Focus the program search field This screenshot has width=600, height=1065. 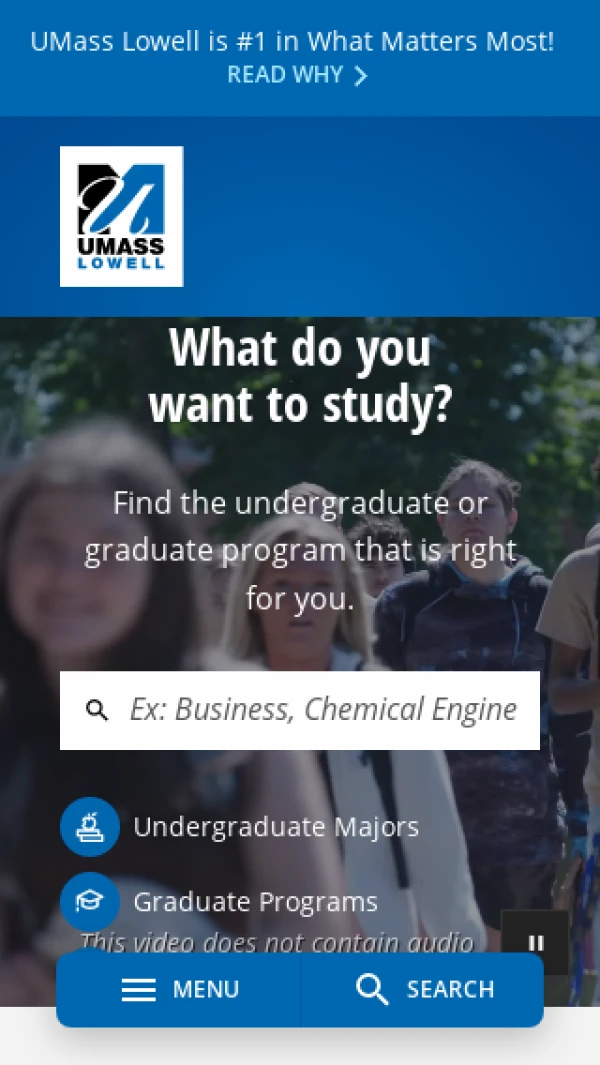pos(320,710)
